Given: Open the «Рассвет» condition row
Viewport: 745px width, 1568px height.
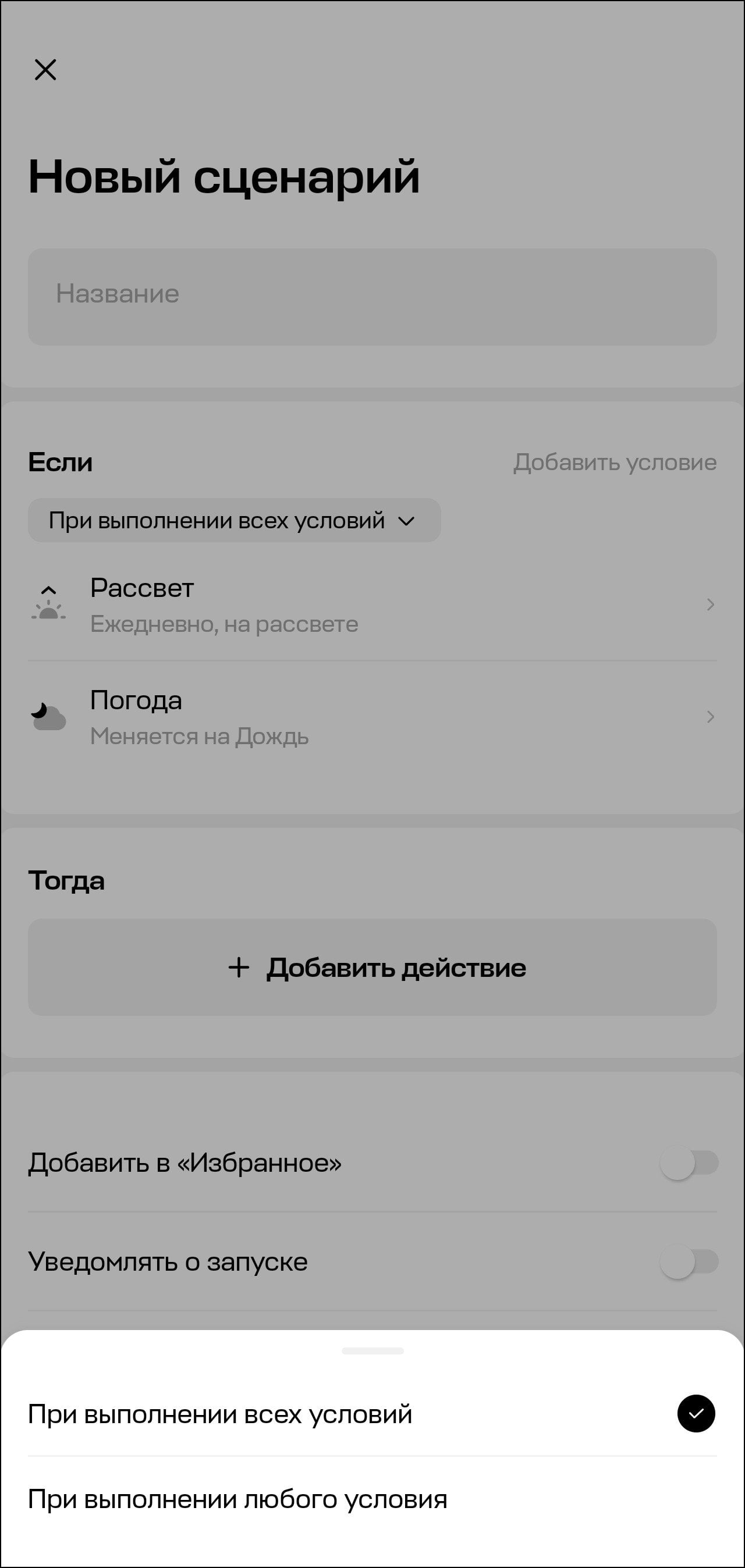Looking at the screenshot, I should click(372, 605).
